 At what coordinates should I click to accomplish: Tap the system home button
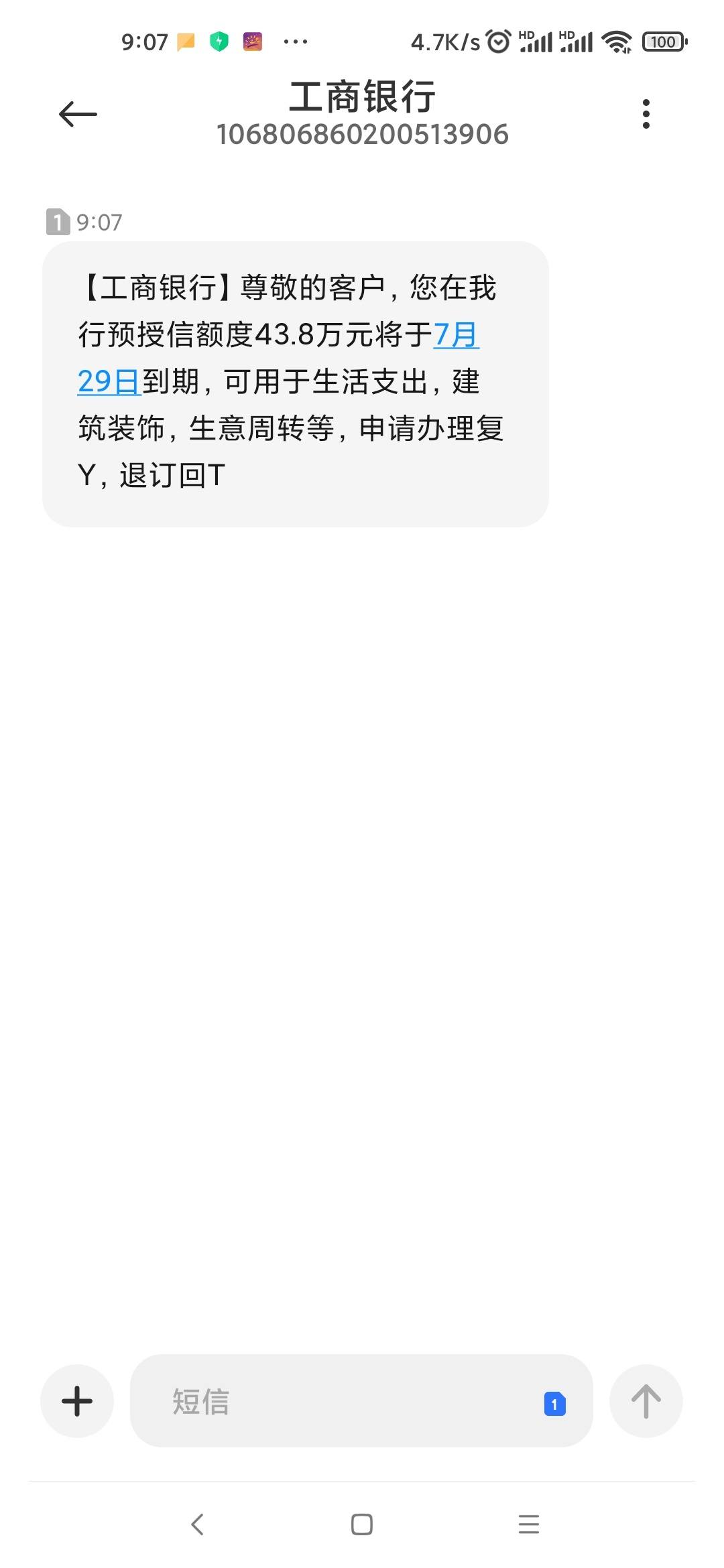362,1524
